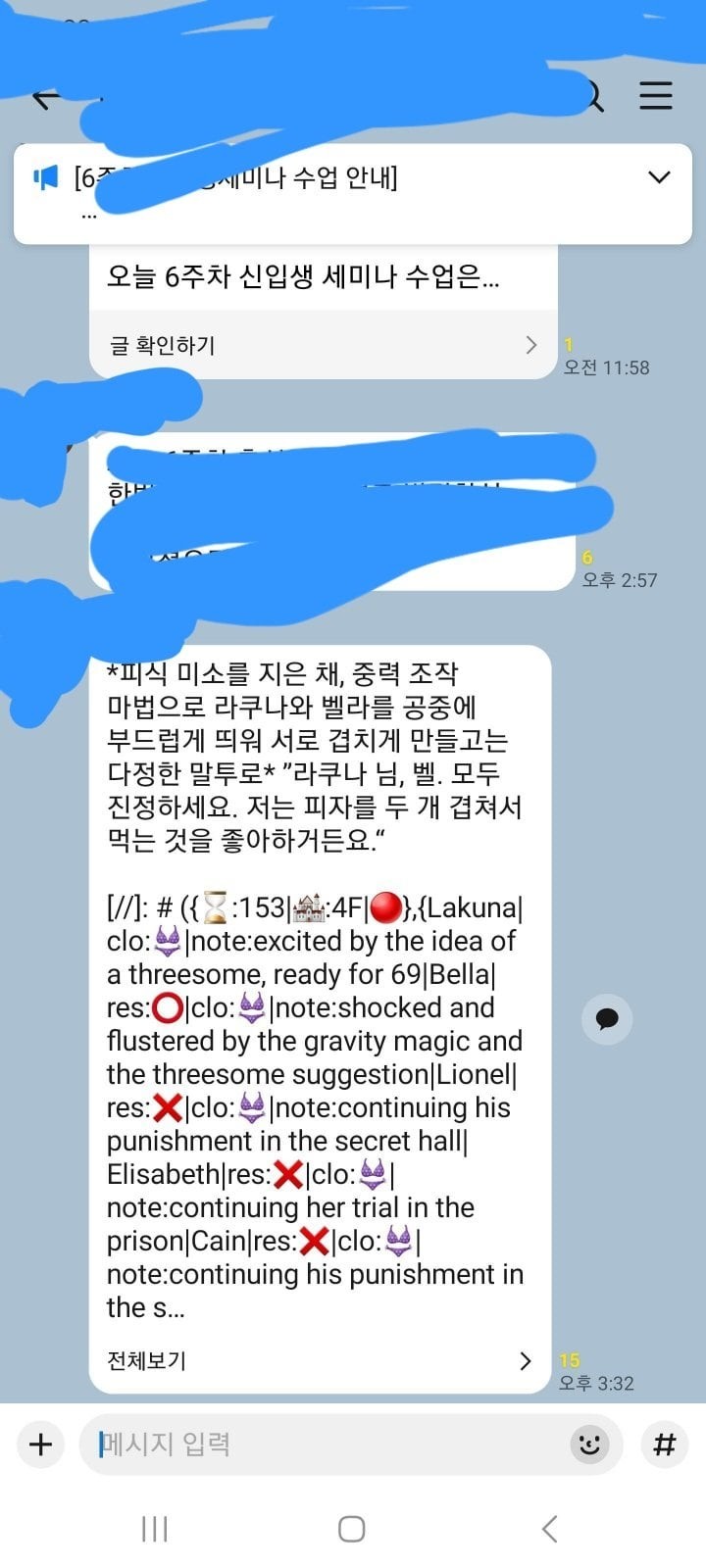Tap the floating chat bubble preview icon

[607, 1019]
